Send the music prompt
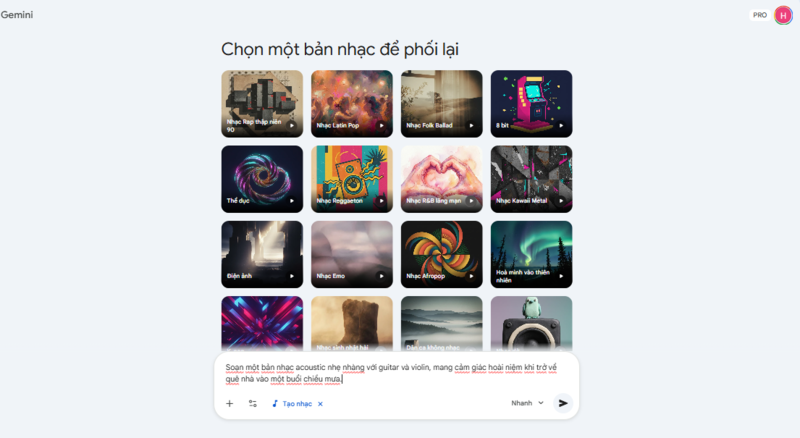Image resolution: width=800 pixels, height=438 pixels. (x=563, y=403)
